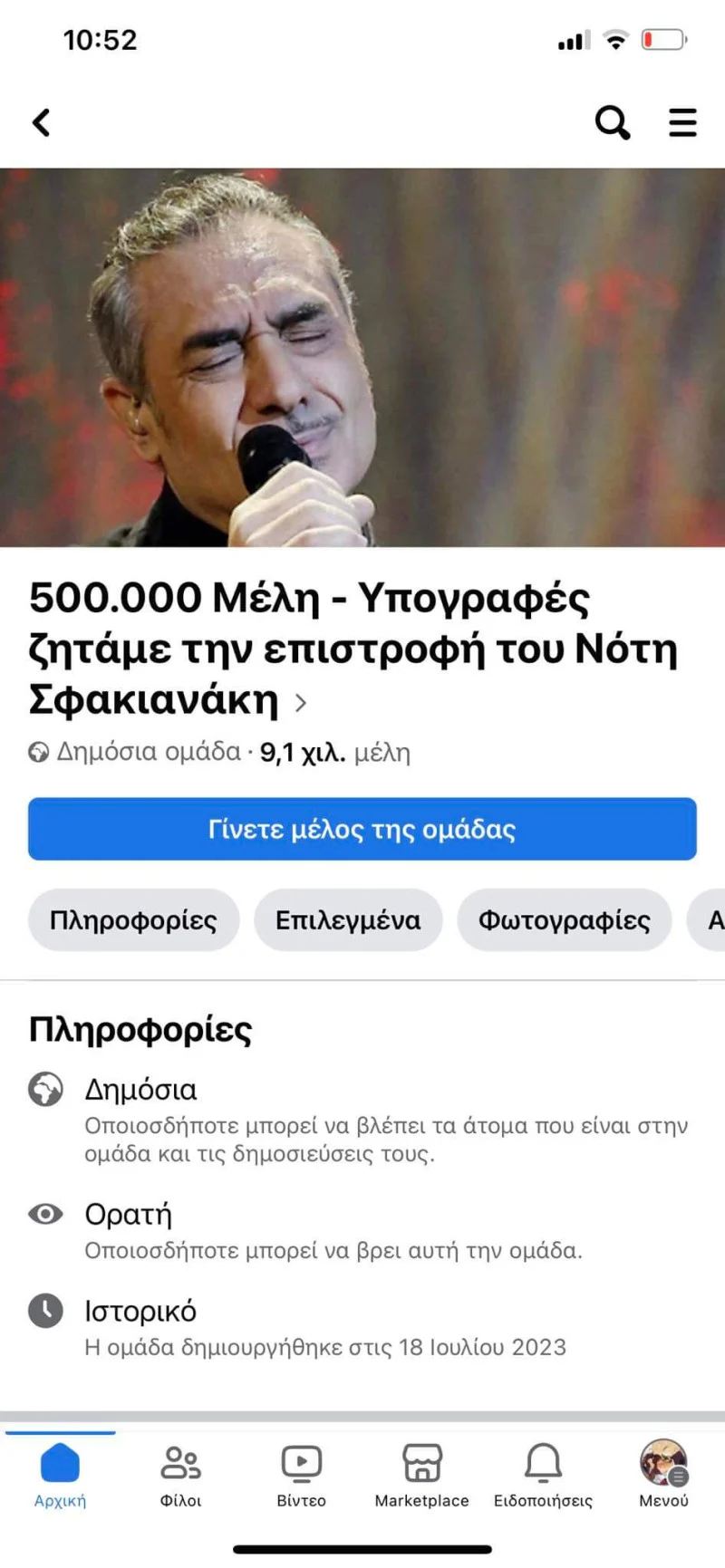Tap the Wi-Fi status indicator
This screenshot has height=1568, width=725.
[614, 38]
